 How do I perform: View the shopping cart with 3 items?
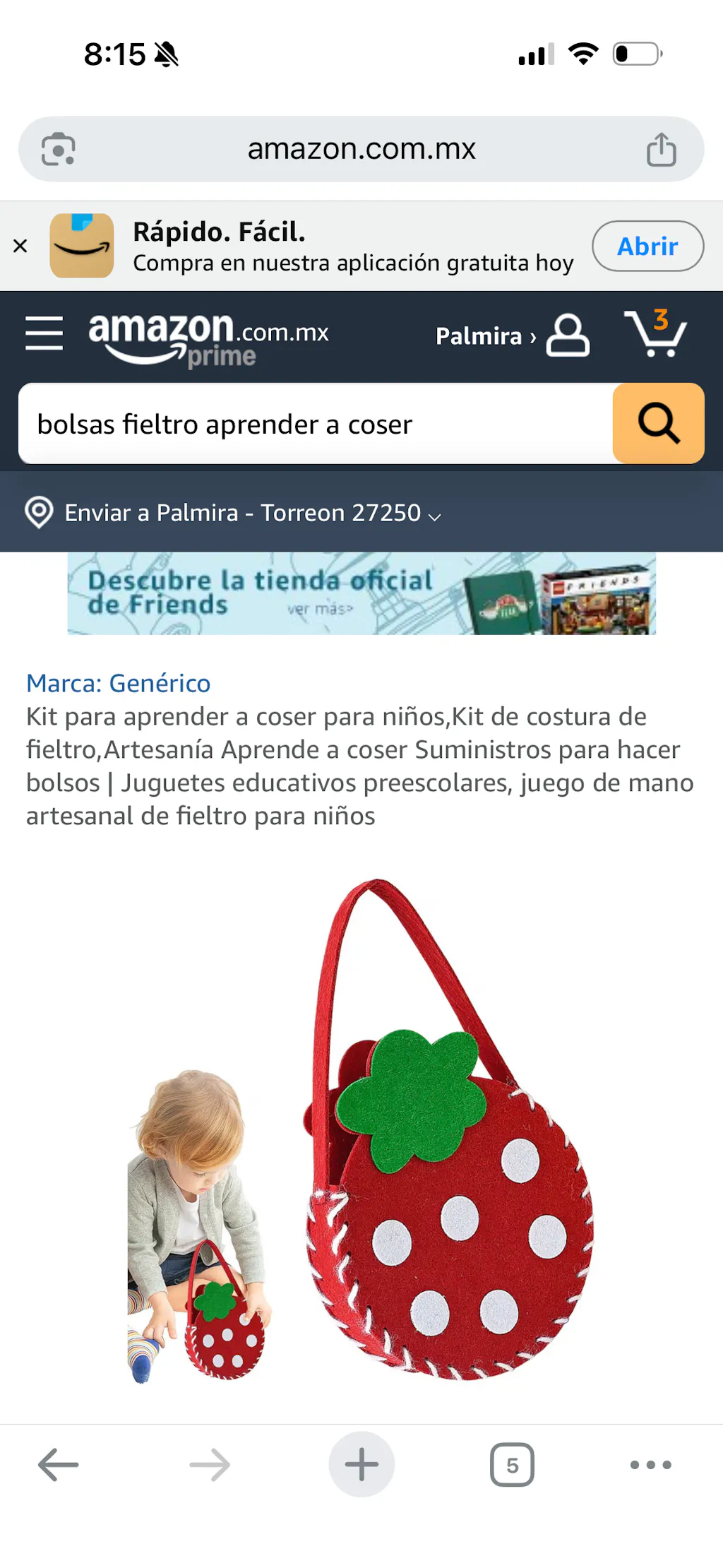655,333
